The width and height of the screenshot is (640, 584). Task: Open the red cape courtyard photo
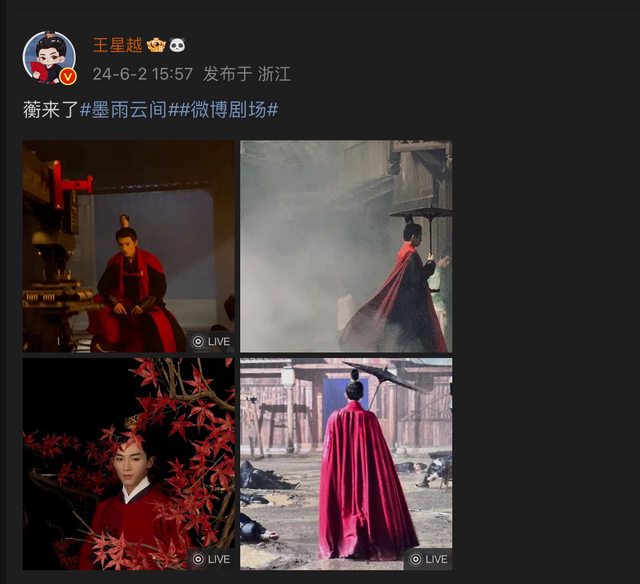pyautogui.click(x=346, y=464)
